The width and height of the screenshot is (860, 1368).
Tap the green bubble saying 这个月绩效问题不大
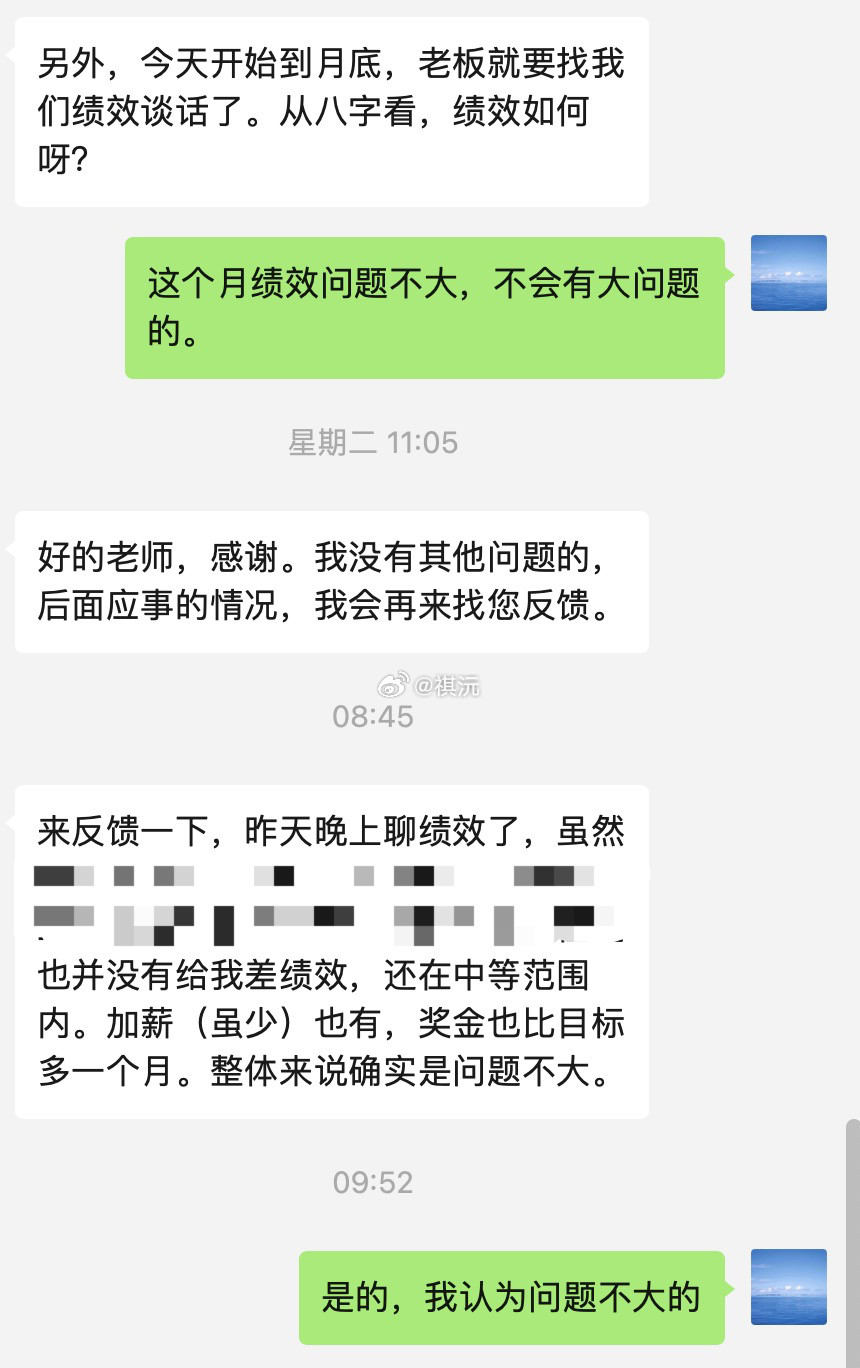pos(424,305)
